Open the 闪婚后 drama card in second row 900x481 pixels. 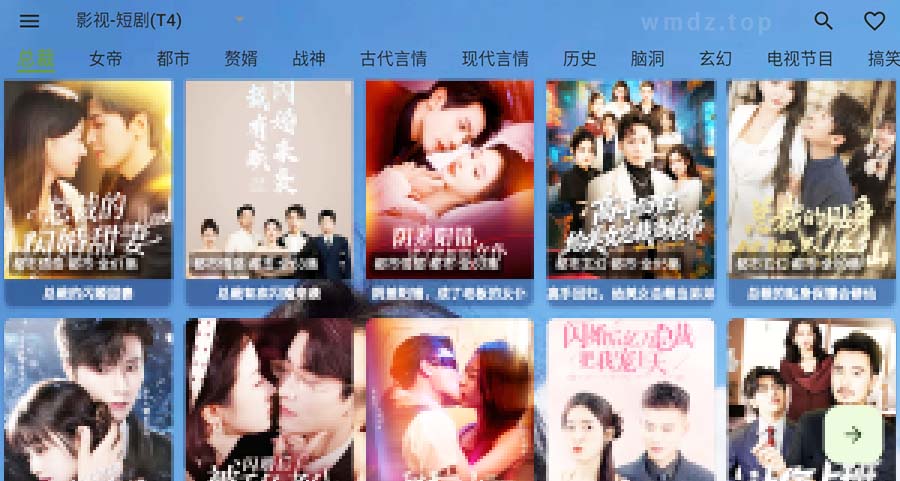630,400
